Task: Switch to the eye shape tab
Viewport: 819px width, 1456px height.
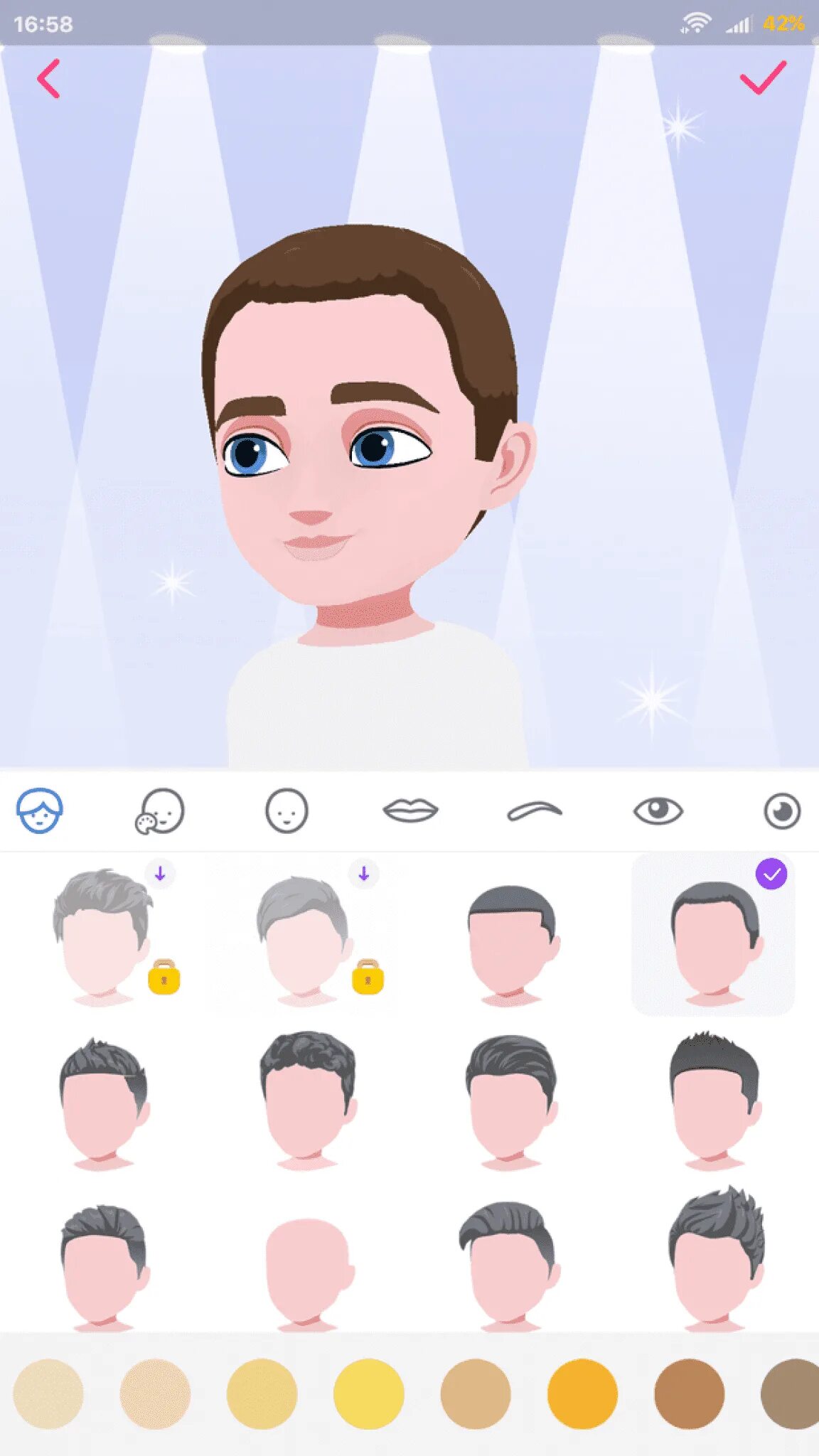Action: coord(658,810)
